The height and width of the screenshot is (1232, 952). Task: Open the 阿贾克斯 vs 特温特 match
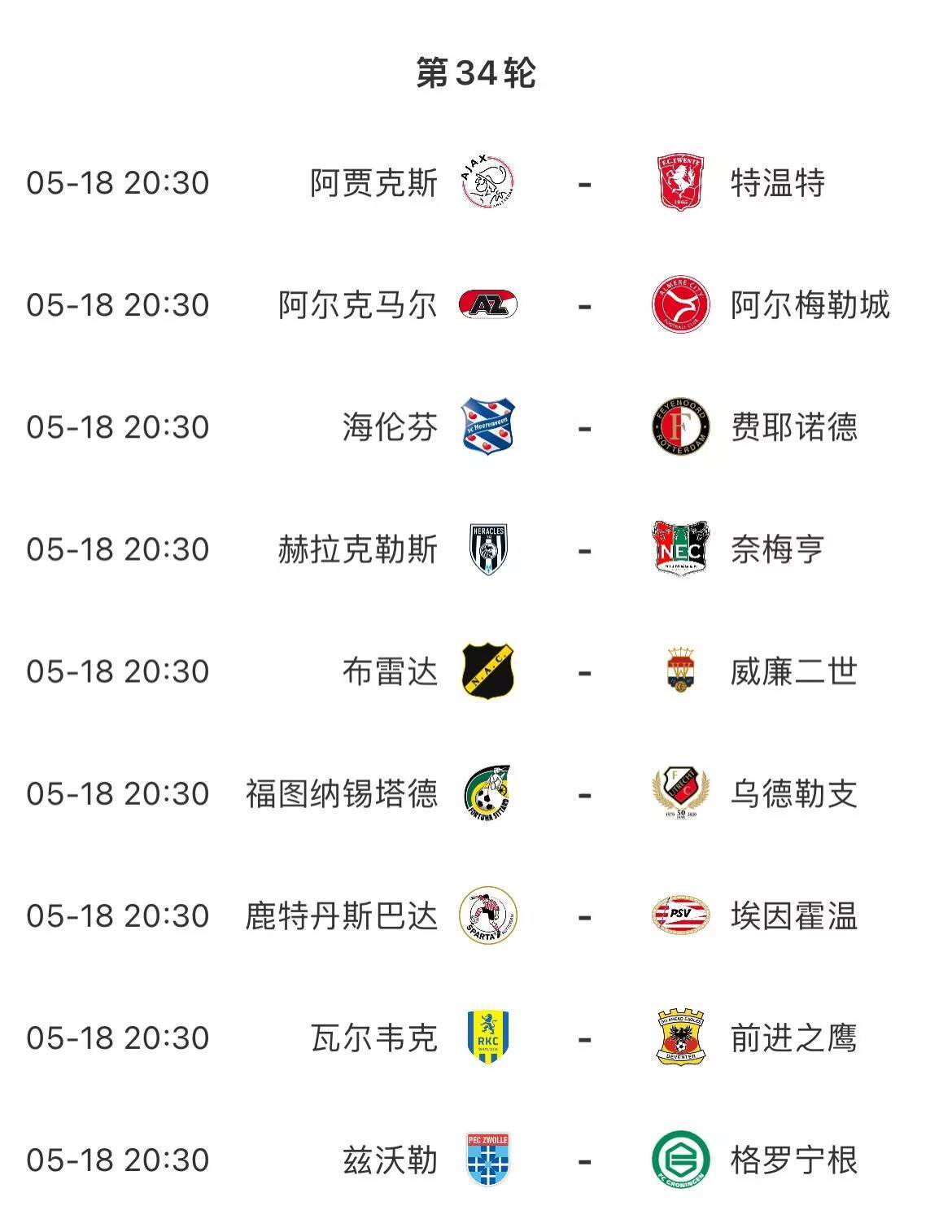pyautogui.click(x=583, y=183)
